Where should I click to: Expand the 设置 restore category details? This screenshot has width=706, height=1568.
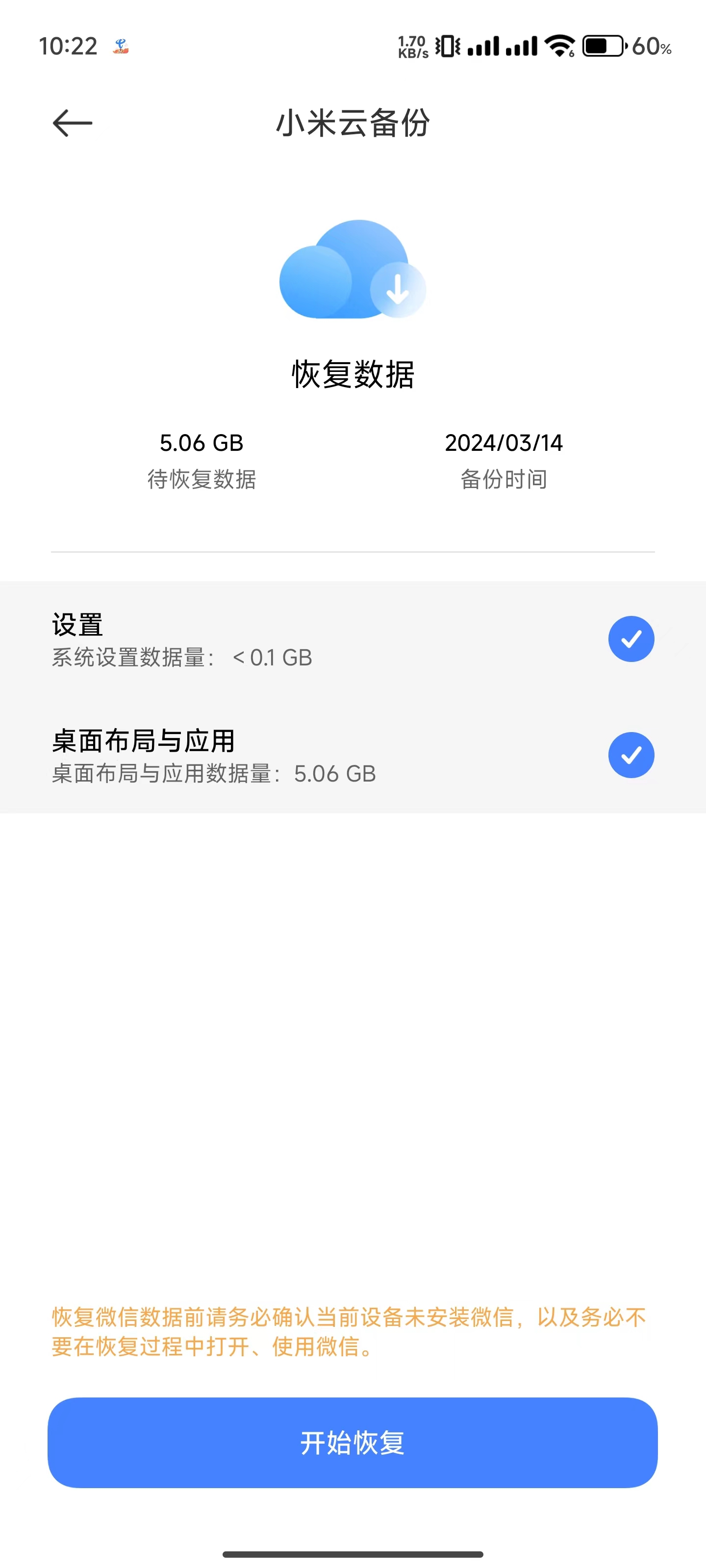coord(244,638)
